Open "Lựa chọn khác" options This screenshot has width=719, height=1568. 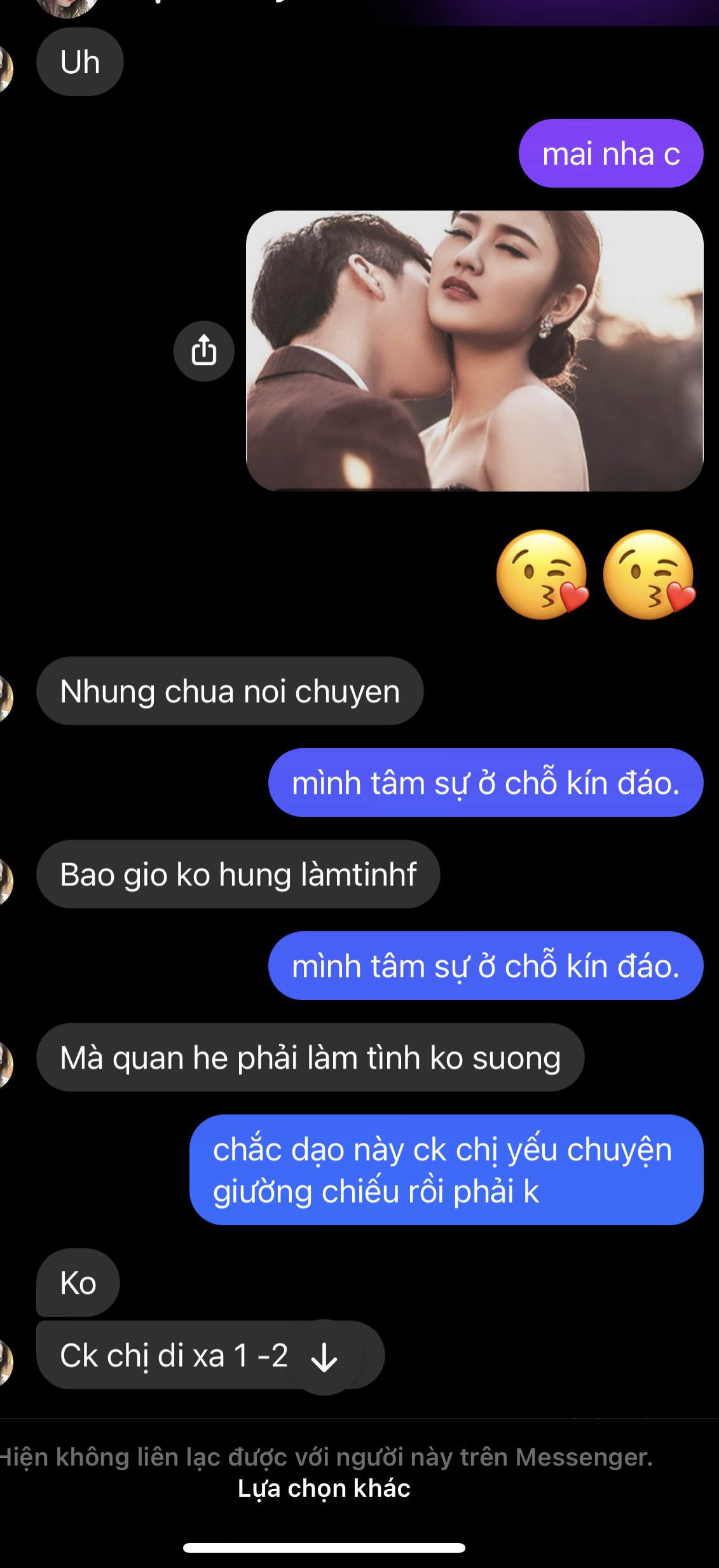point(324,1488)
